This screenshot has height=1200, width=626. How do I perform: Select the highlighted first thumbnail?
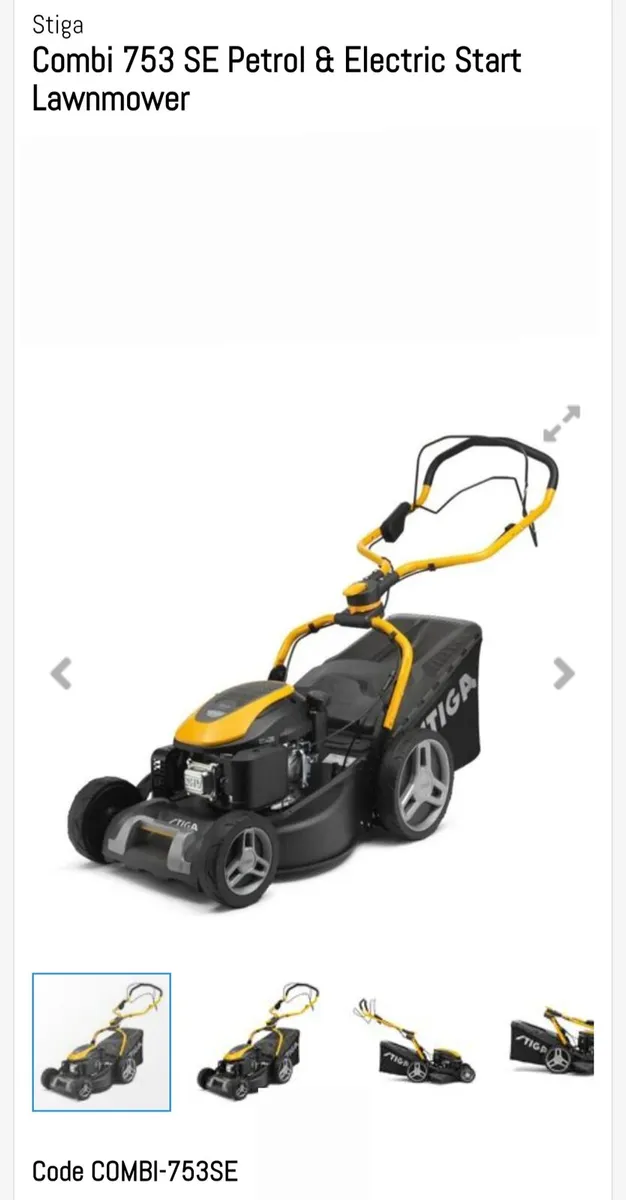pos(102,1041)
